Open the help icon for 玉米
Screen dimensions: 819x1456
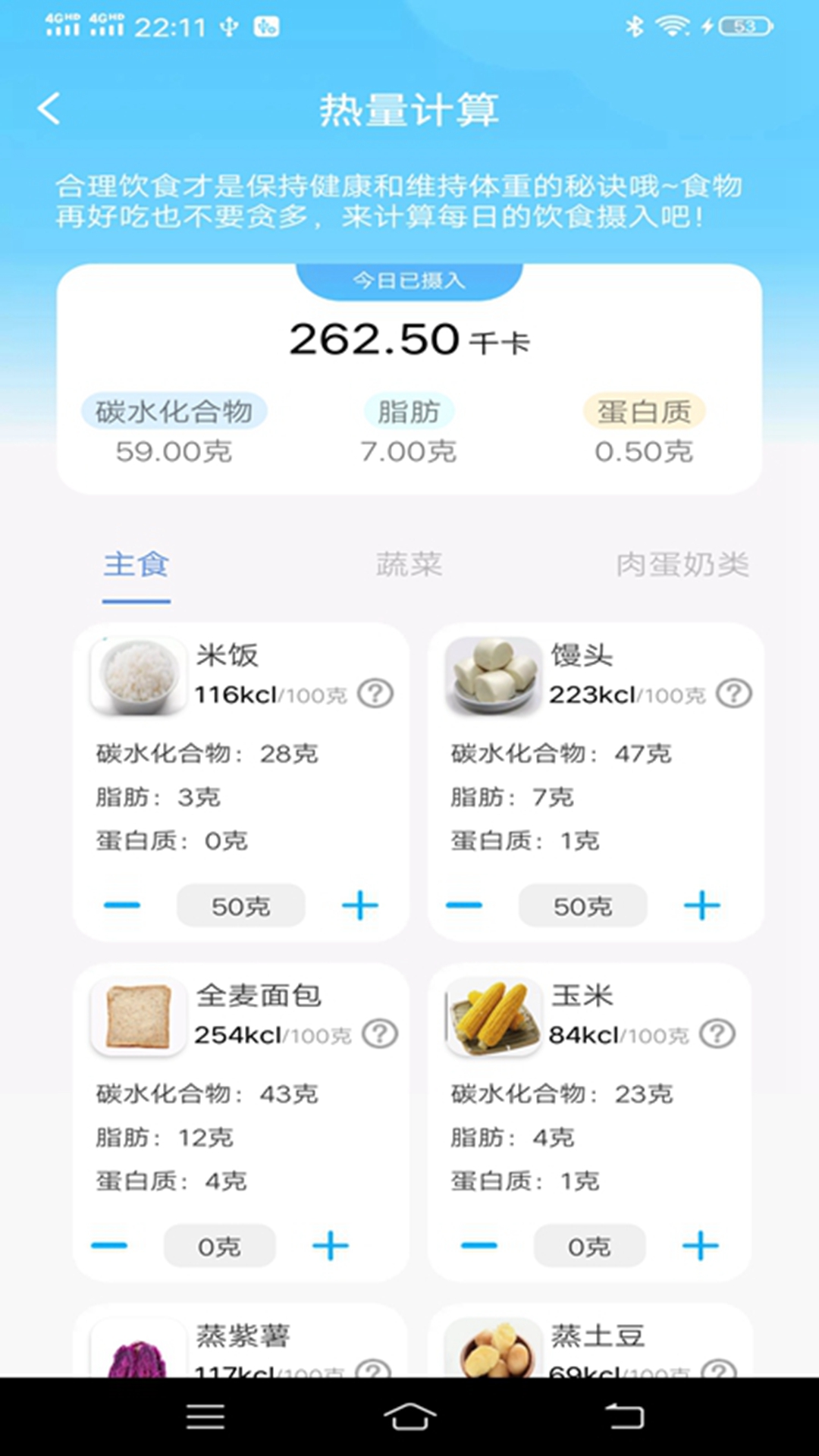coord(717,1034)
